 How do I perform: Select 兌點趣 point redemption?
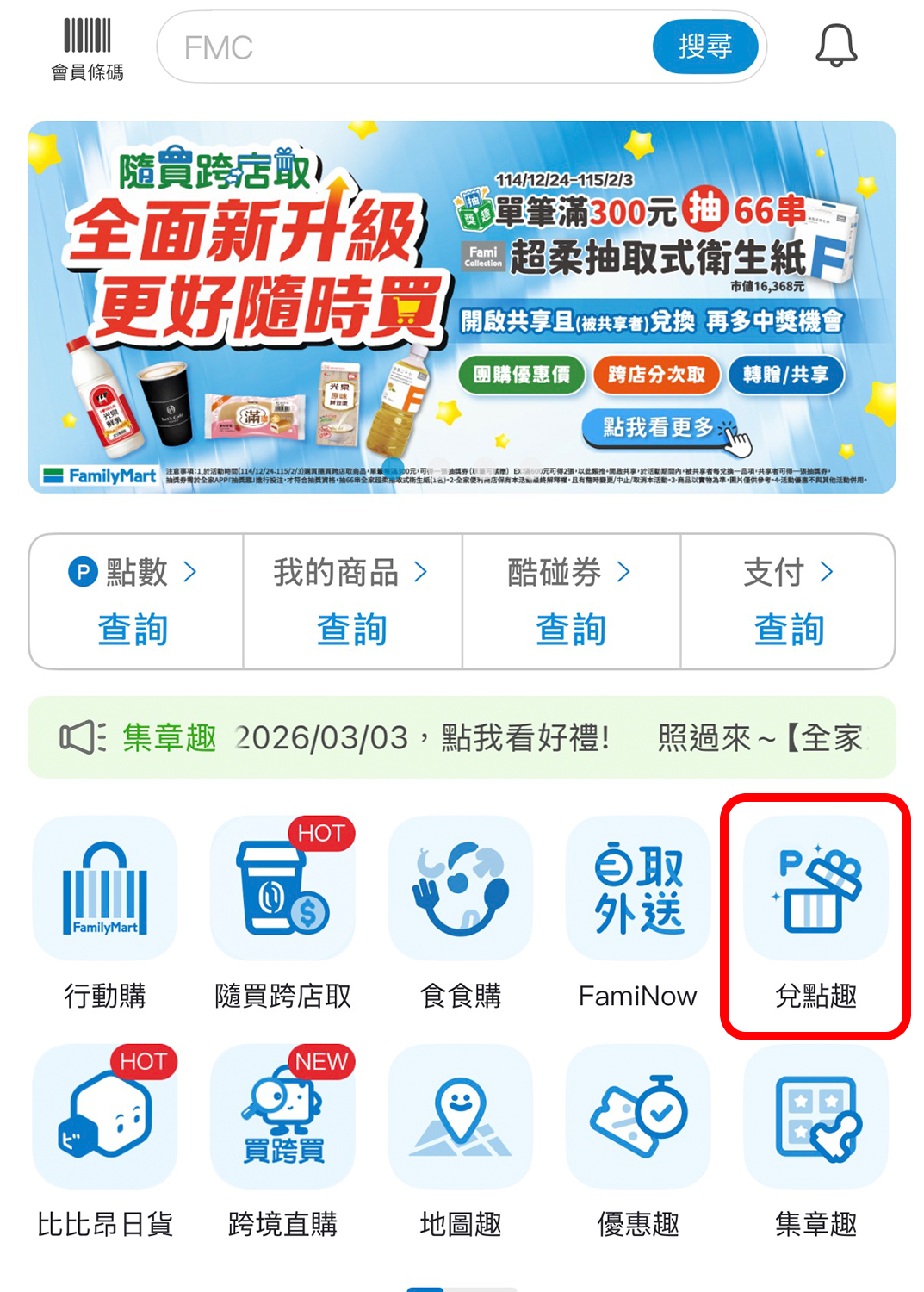(x=815, y=913)
